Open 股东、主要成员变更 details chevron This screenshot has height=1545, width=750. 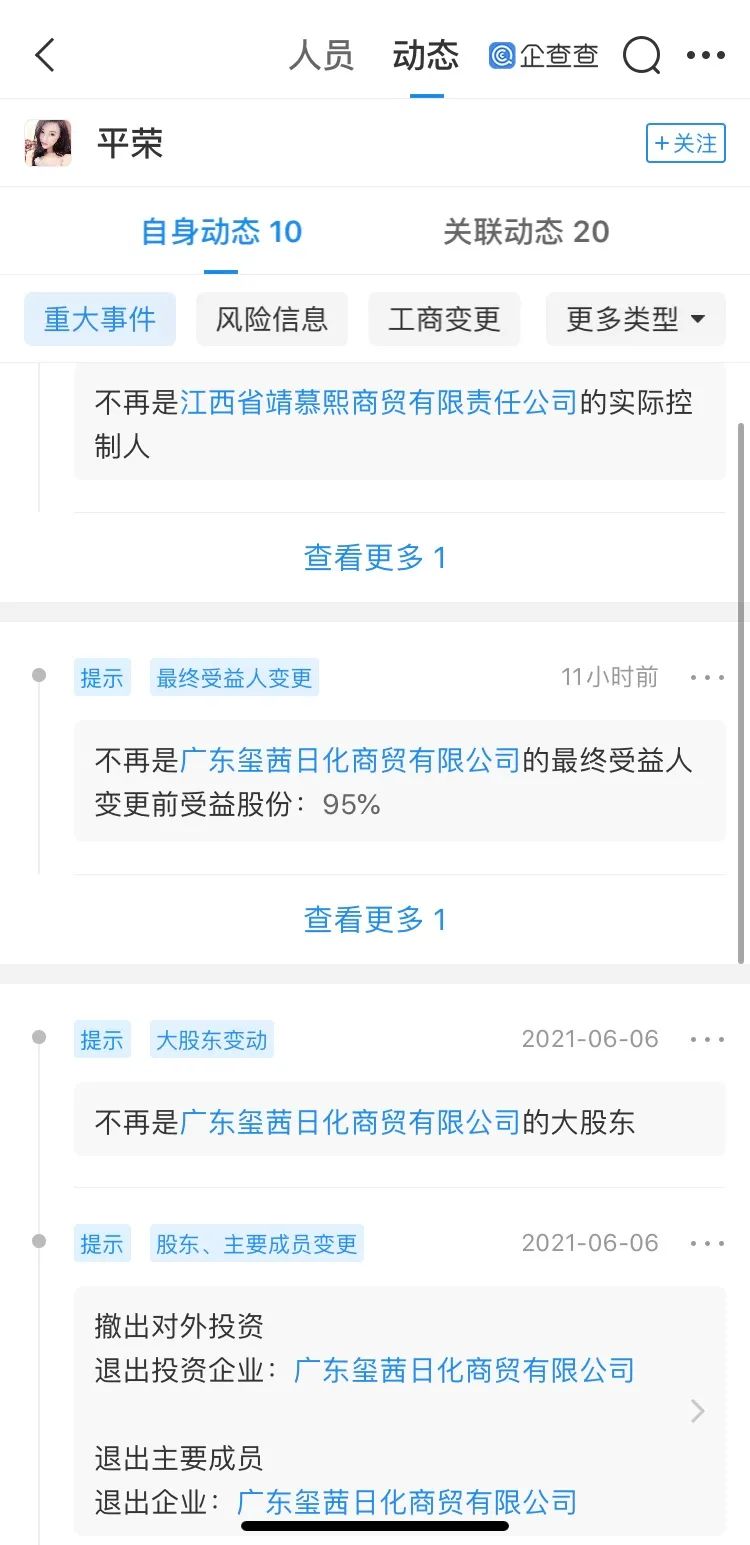tap(698, 1411)
